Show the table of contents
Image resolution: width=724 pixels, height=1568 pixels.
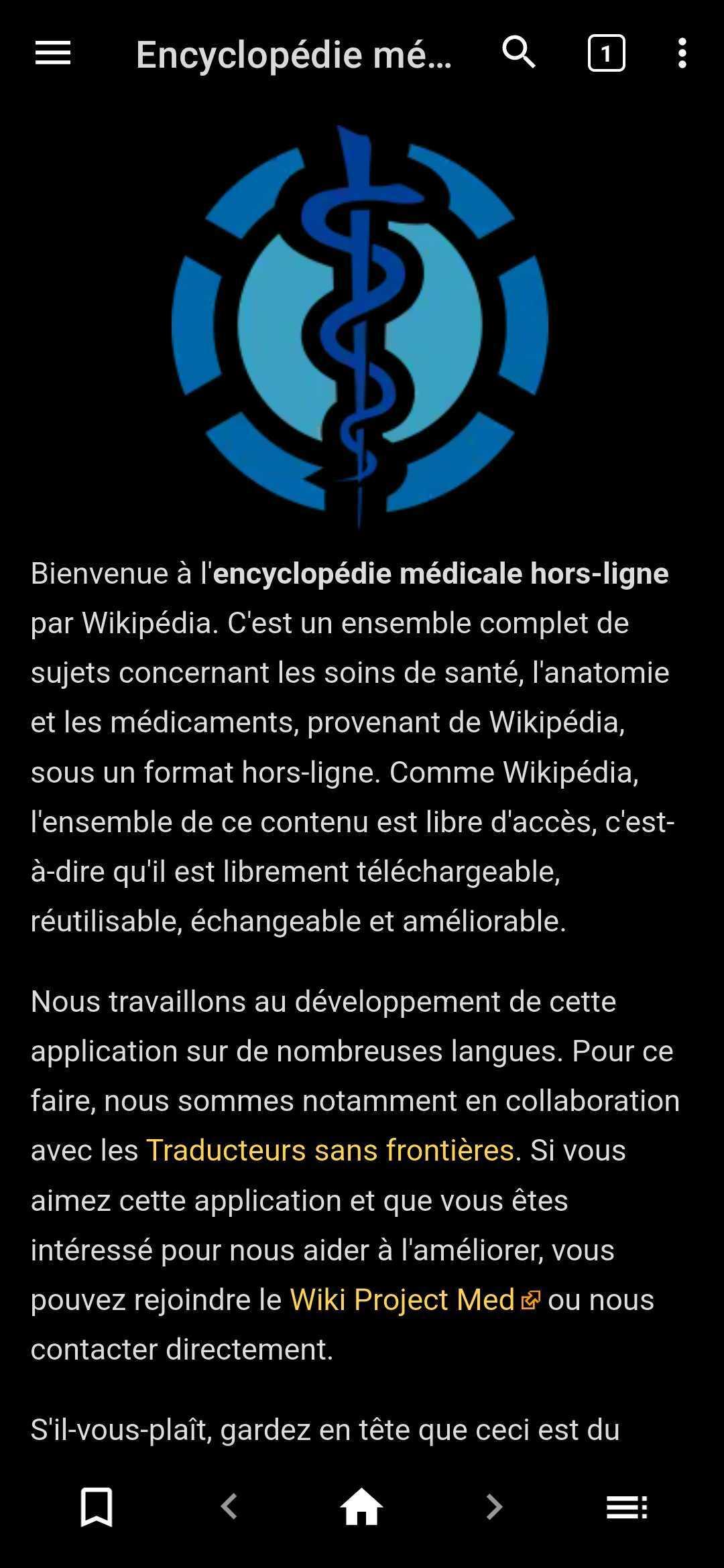pos(627,1507)
